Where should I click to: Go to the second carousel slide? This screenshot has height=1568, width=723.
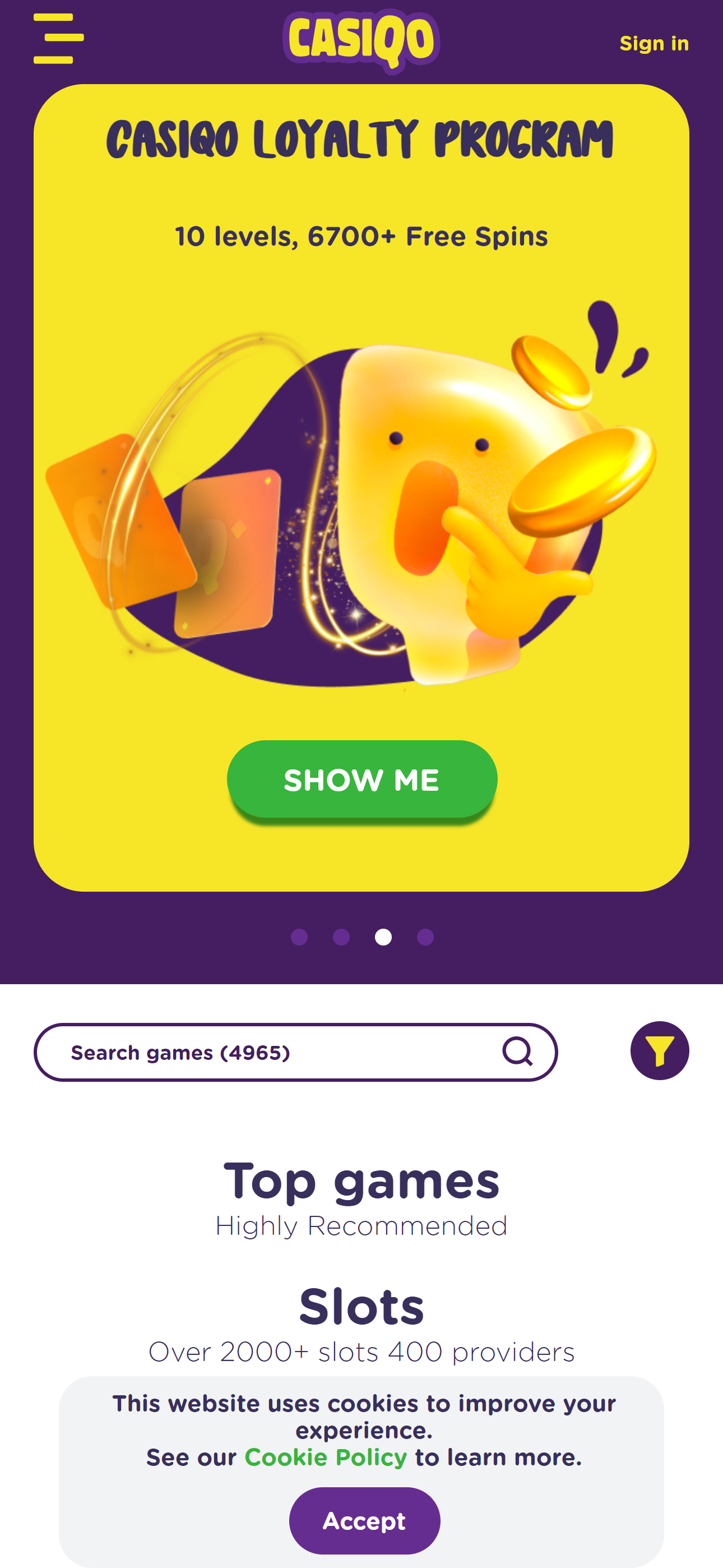(341, 937)
